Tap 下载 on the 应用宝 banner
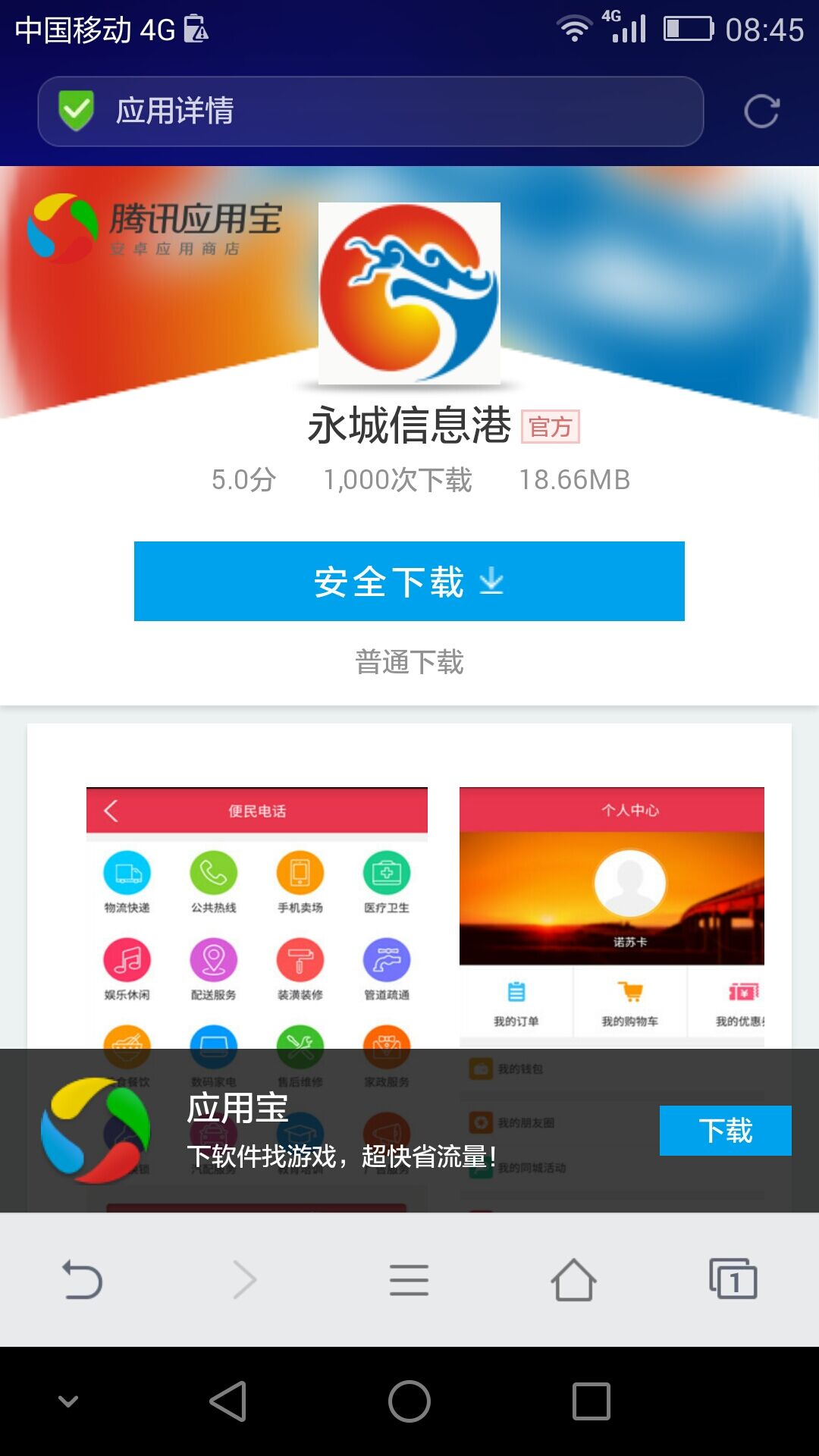 (725, 1131)
